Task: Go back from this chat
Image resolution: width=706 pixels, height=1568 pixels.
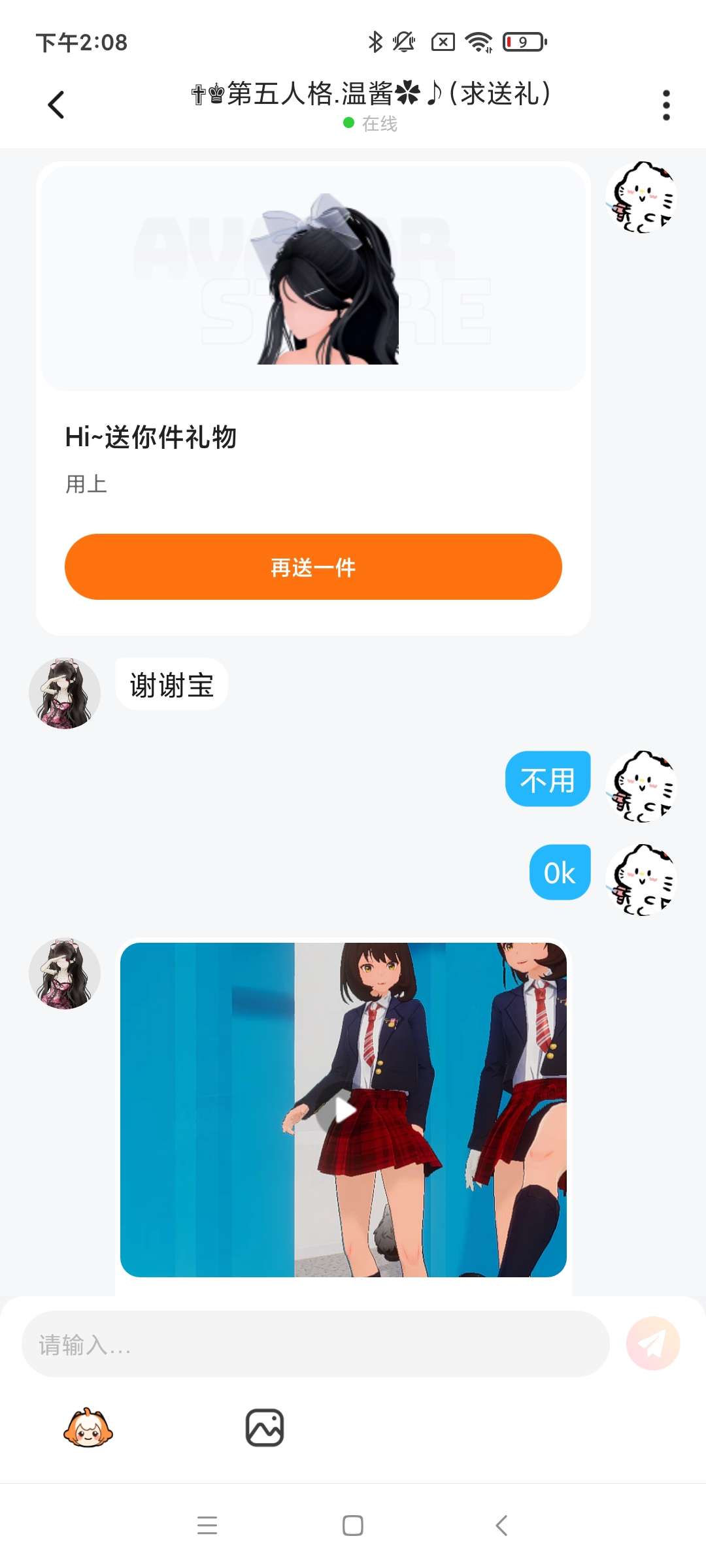Action: pos(56,105)
